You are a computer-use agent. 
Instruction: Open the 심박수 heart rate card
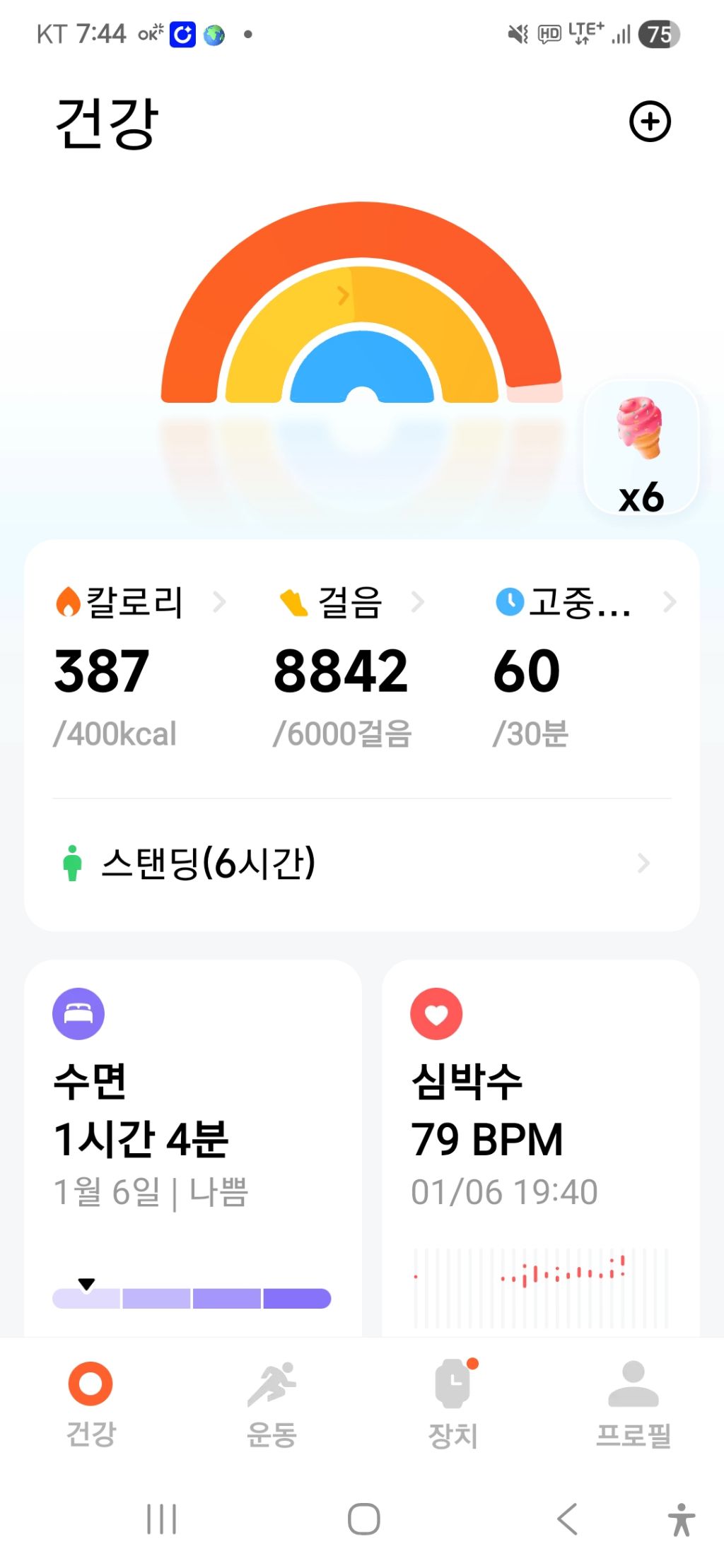point(540,1145)
